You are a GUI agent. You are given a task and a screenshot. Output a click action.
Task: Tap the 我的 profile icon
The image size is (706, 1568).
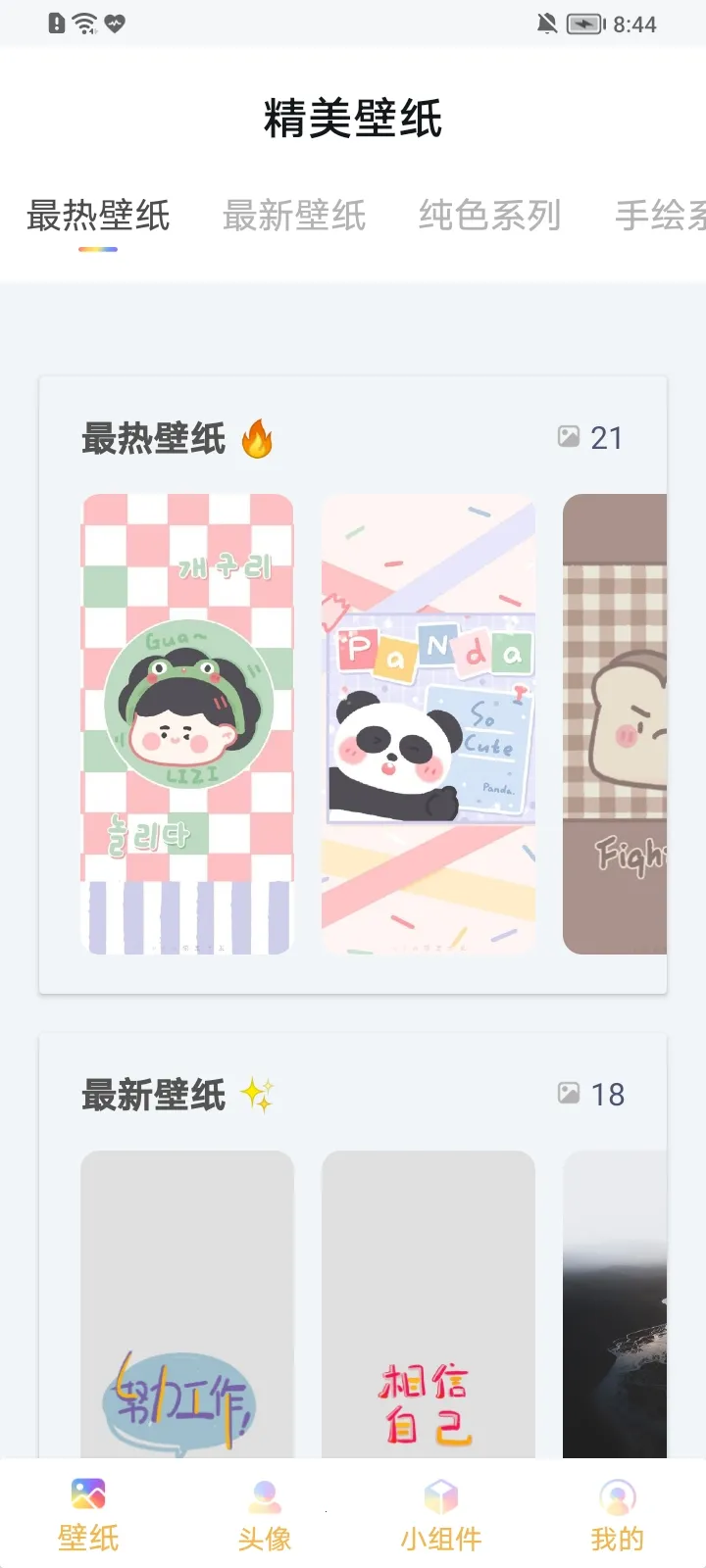tap(616, 1494)
